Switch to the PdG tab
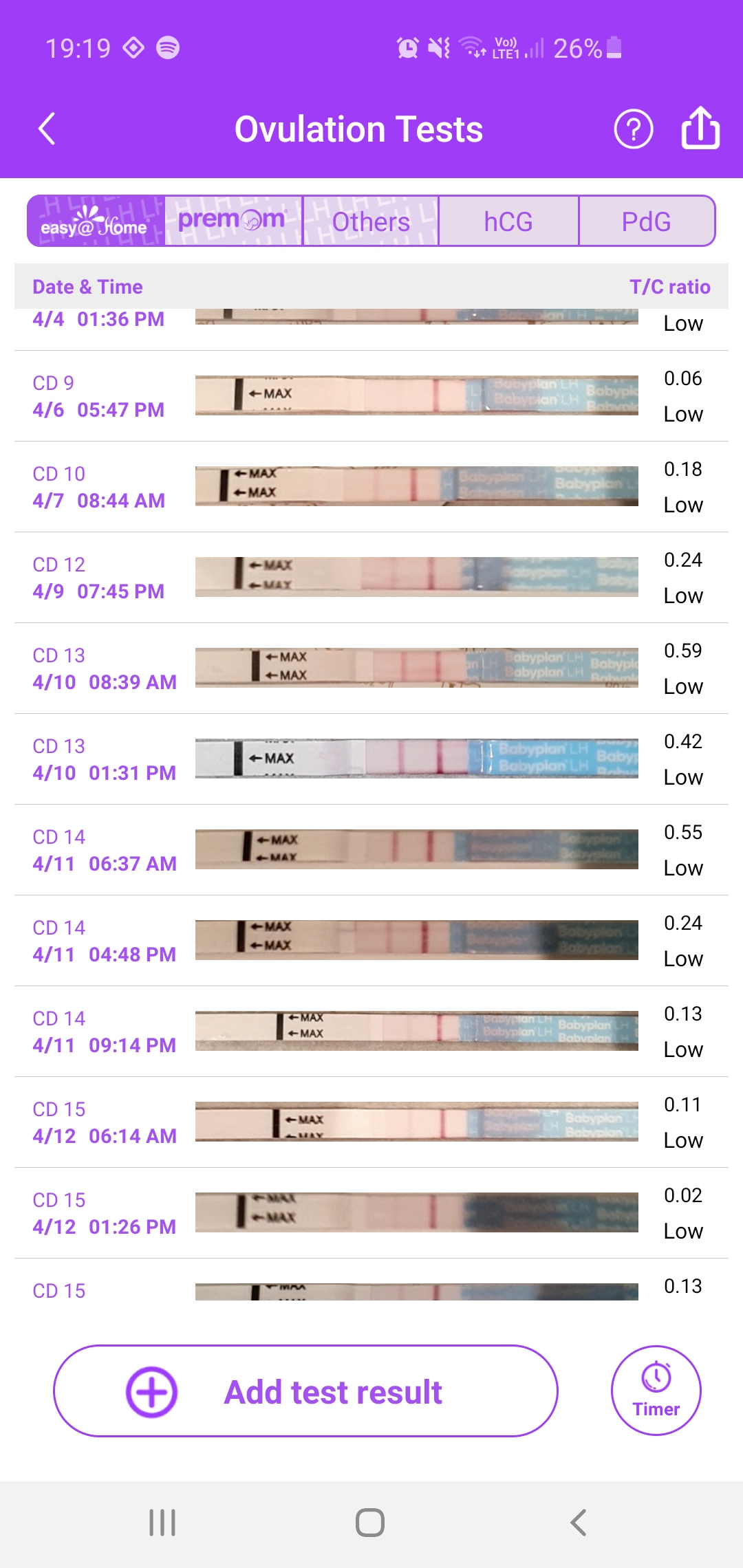 [x=646, y=221]
